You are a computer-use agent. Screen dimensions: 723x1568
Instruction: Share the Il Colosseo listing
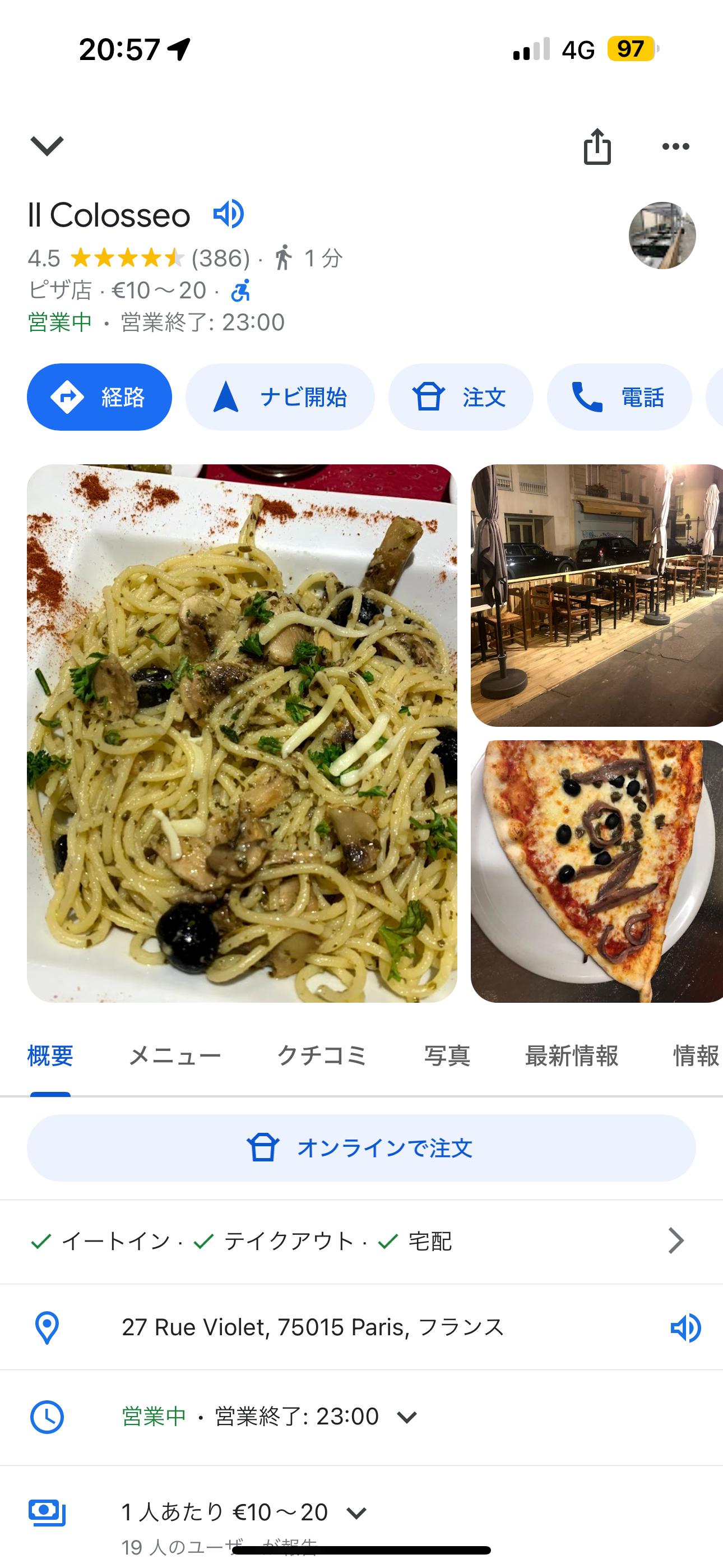click(597, 147)
